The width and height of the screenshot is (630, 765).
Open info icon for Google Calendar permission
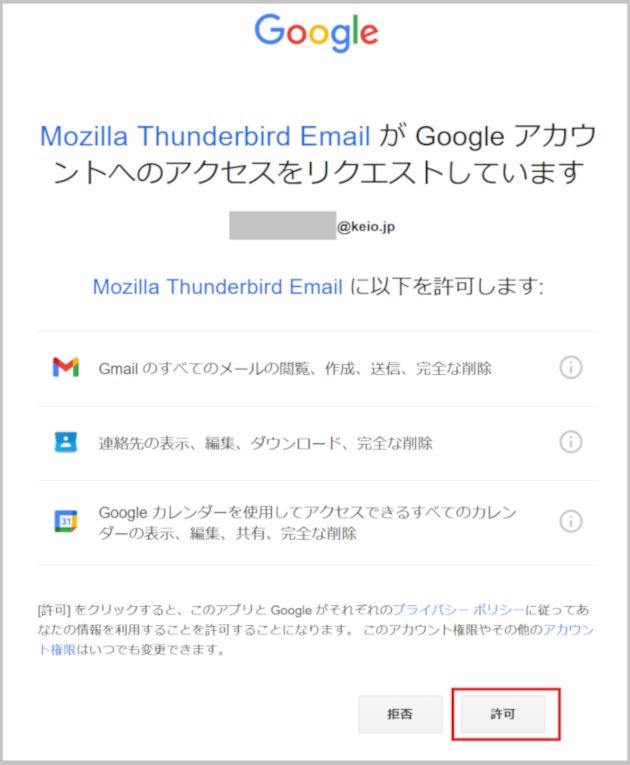click(x=570, y=521)
